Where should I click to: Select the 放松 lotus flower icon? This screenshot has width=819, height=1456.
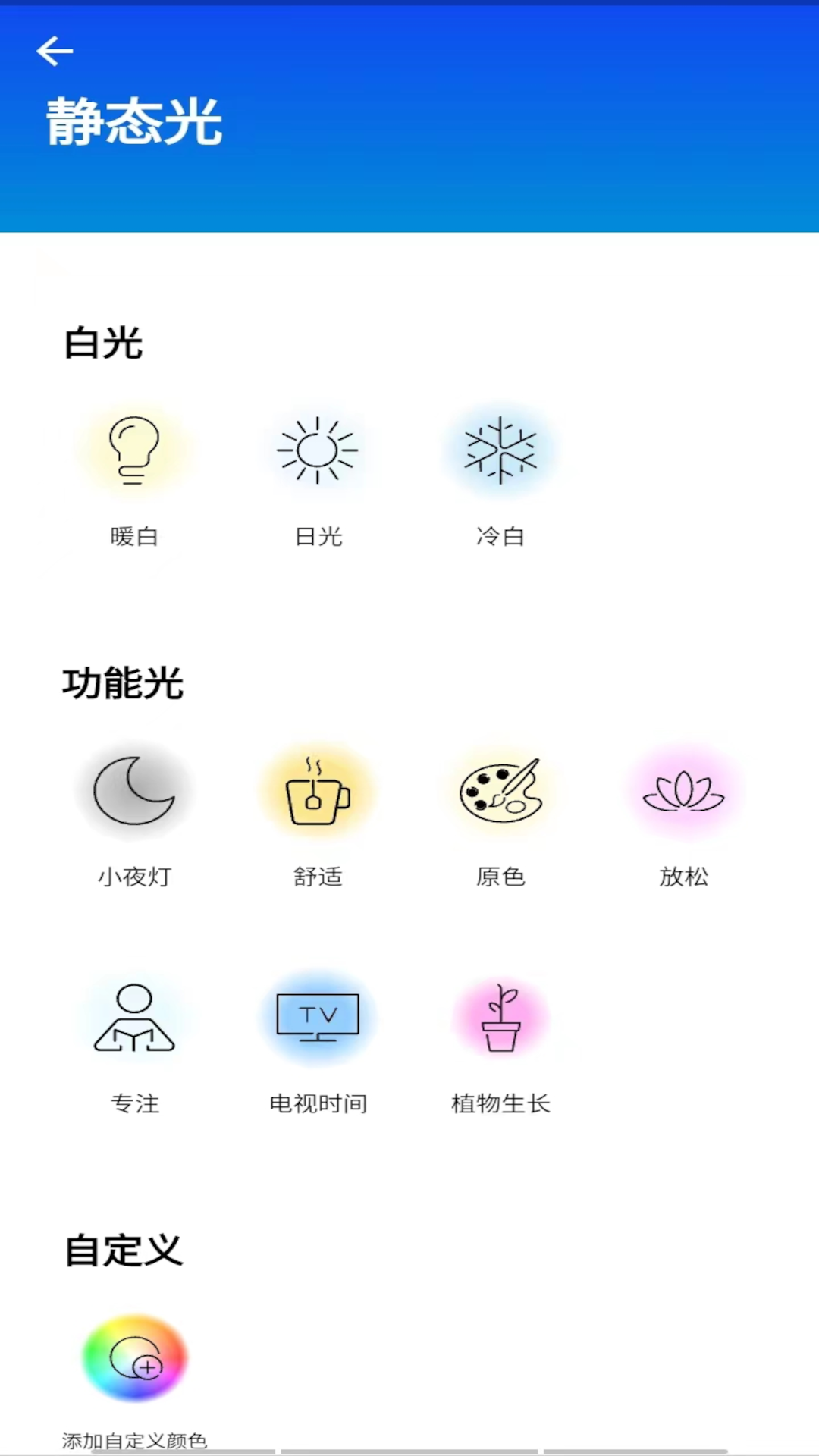[682, 790]
